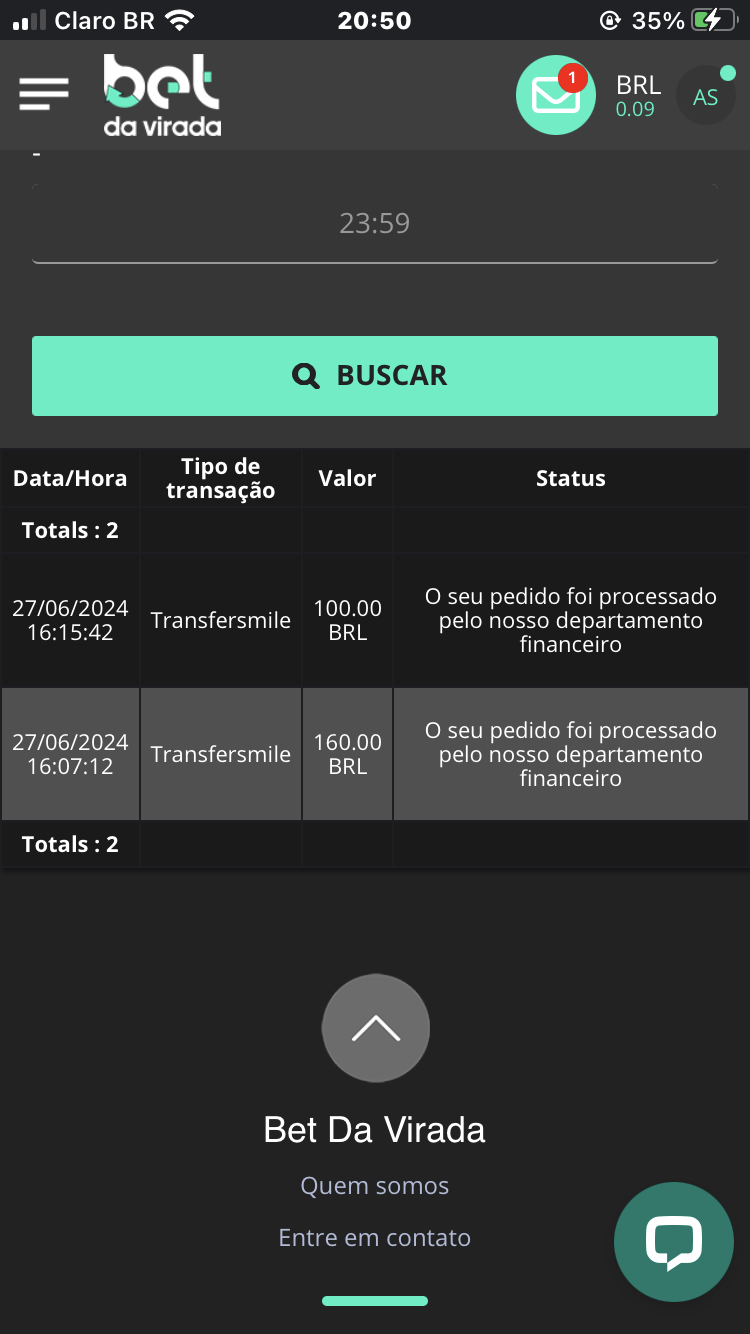Sort by the Valor column header
The width and height of the screenshot is (750, 1334).
click(x=347, y=478)
